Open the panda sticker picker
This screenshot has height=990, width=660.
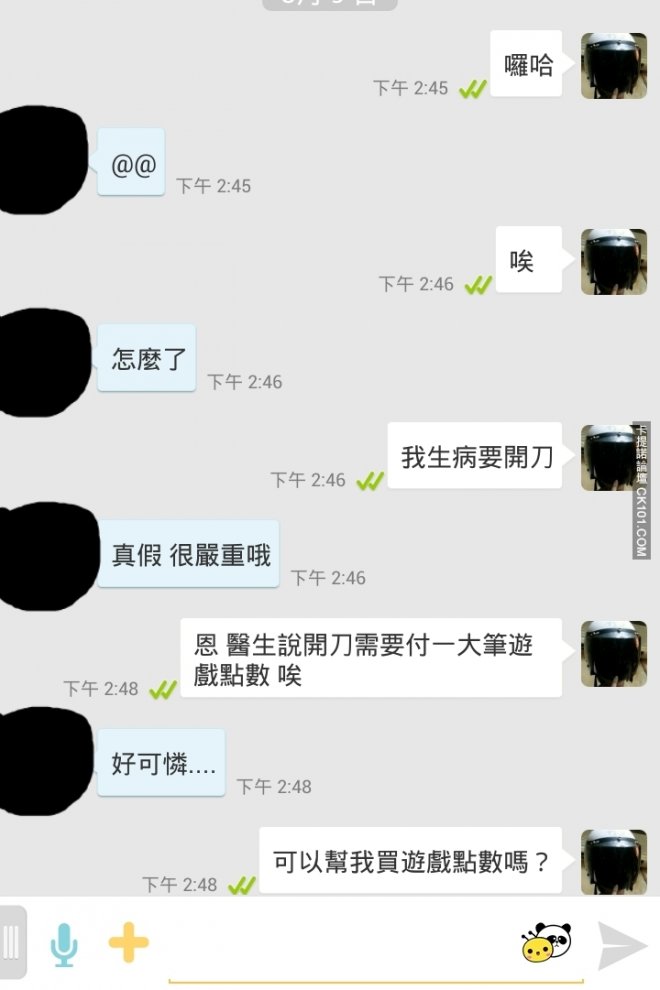tap(546, 943)
